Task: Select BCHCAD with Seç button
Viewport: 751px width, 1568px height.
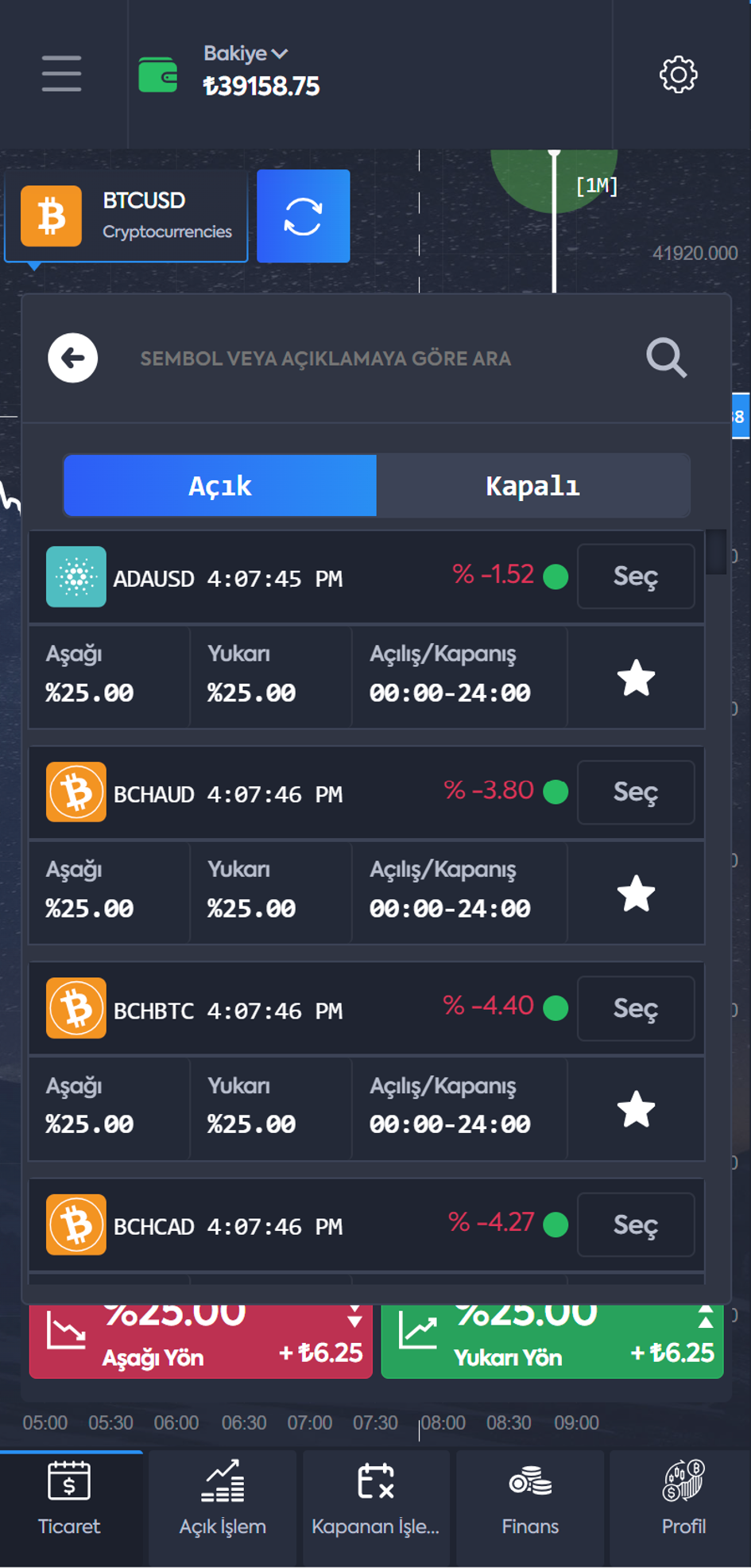Action: tap(636, 1225)
